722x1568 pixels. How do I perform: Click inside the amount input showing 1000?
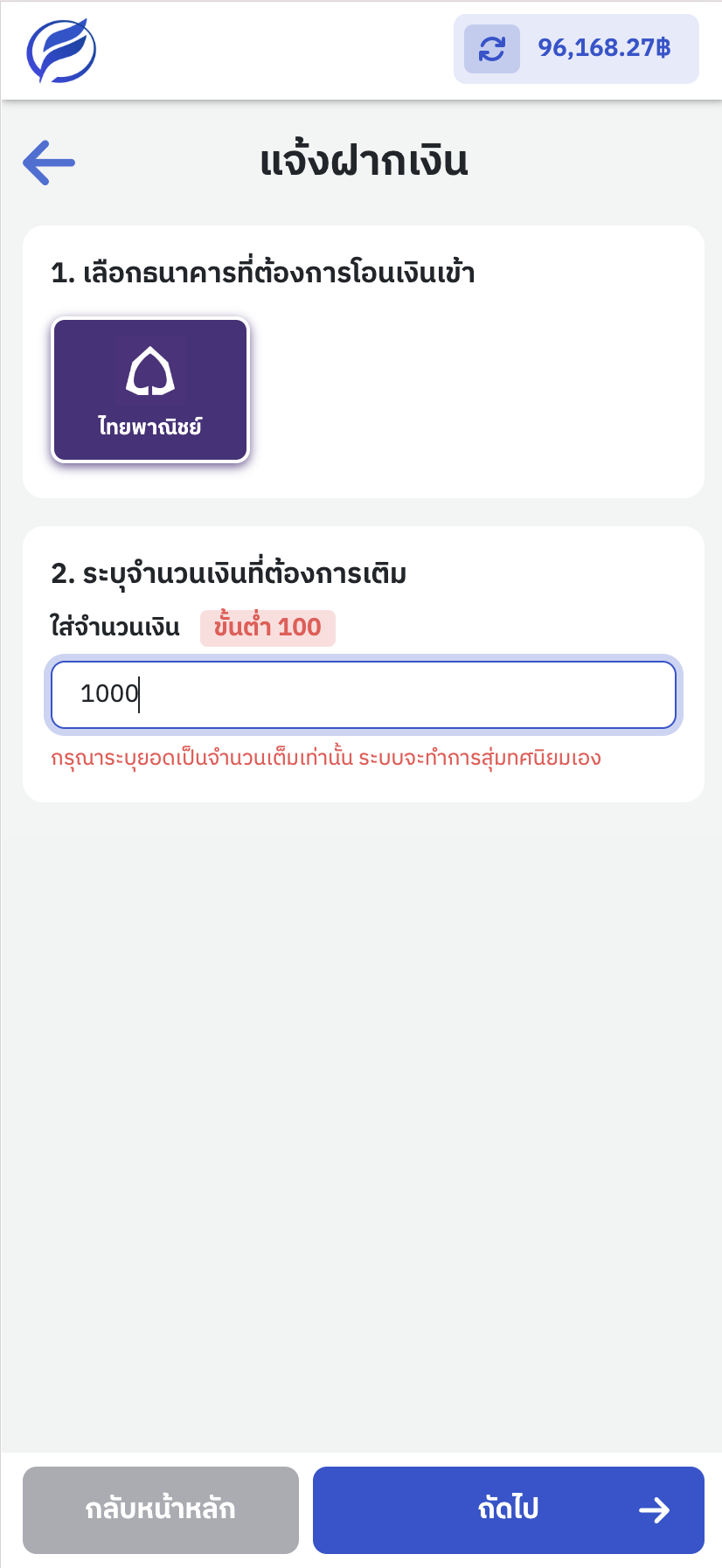(x=364, y=695)
